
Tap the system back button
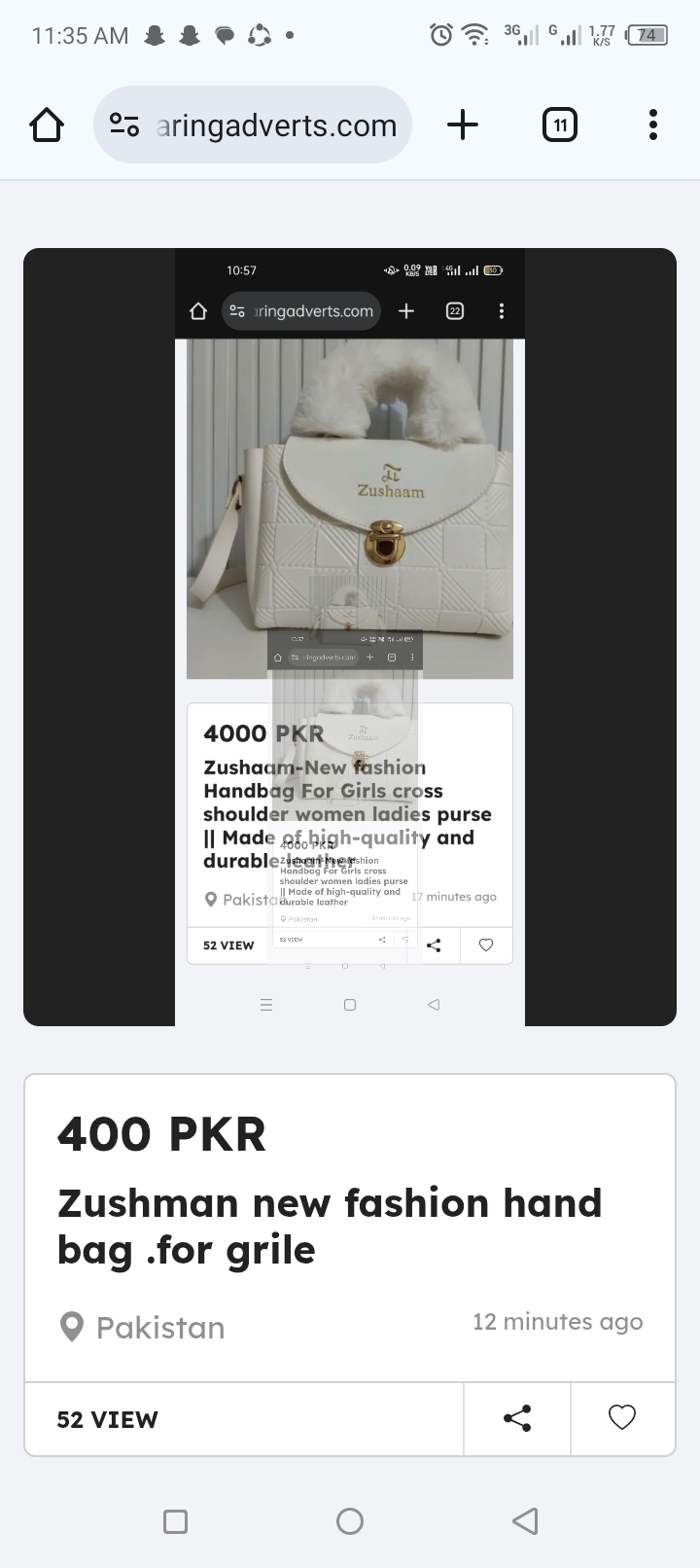click(525, 1521)
